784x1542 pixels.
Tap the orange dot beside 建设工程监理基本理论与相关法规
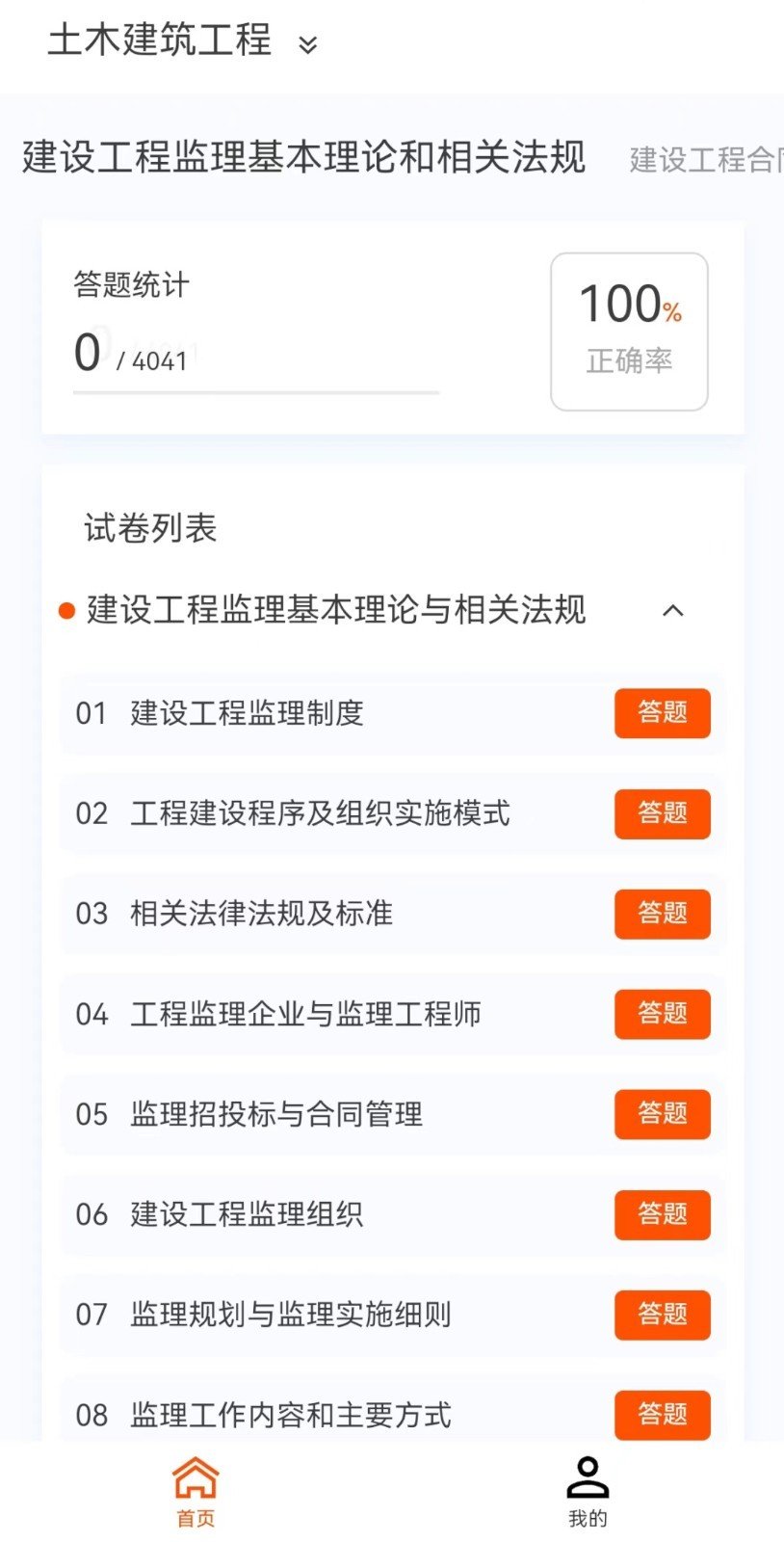point(65,610)
